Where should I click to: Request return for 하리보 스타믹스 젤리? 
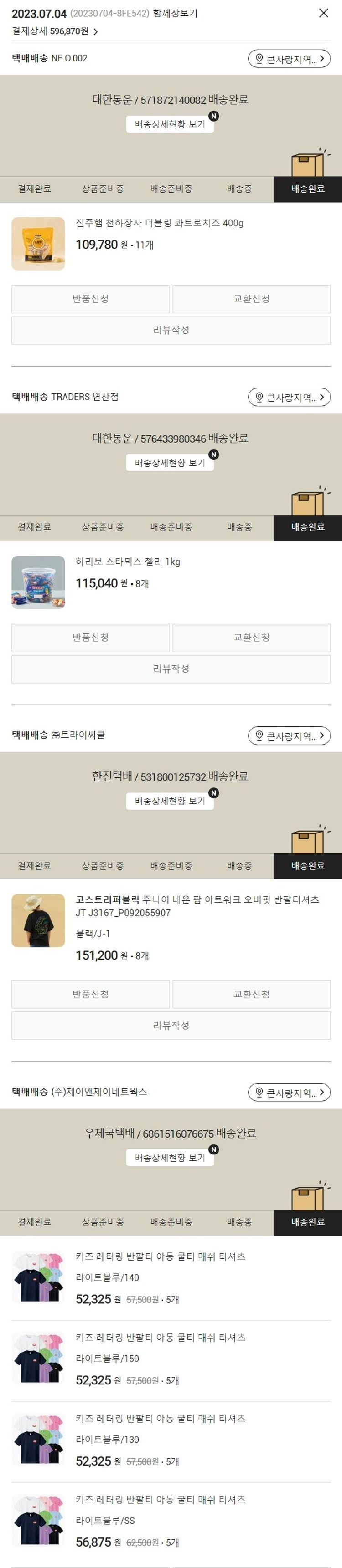click(x=90, y=637)
